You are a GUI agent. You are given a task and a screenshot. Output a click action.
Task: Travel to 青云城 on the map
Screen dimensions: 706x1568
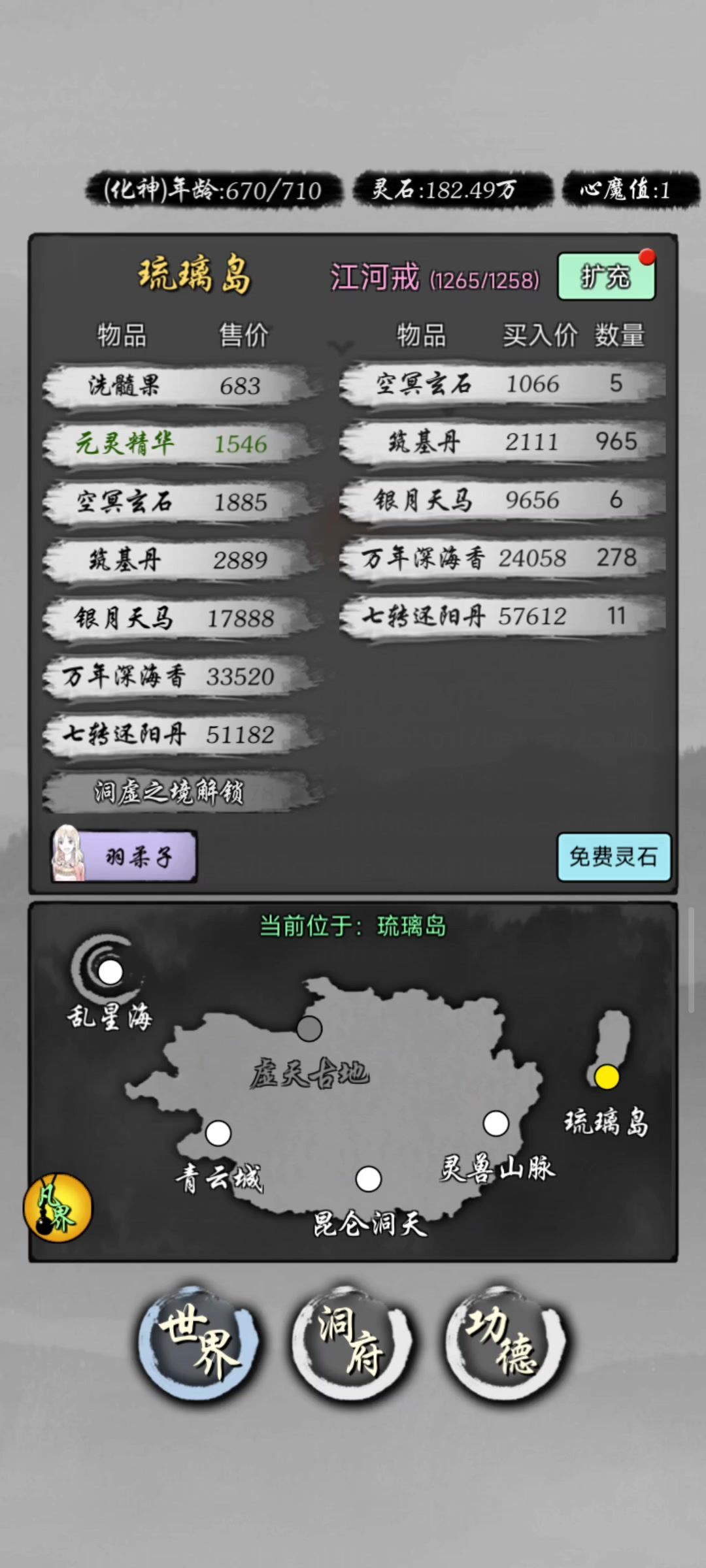pyautogui.click(x=218, y=1134)
